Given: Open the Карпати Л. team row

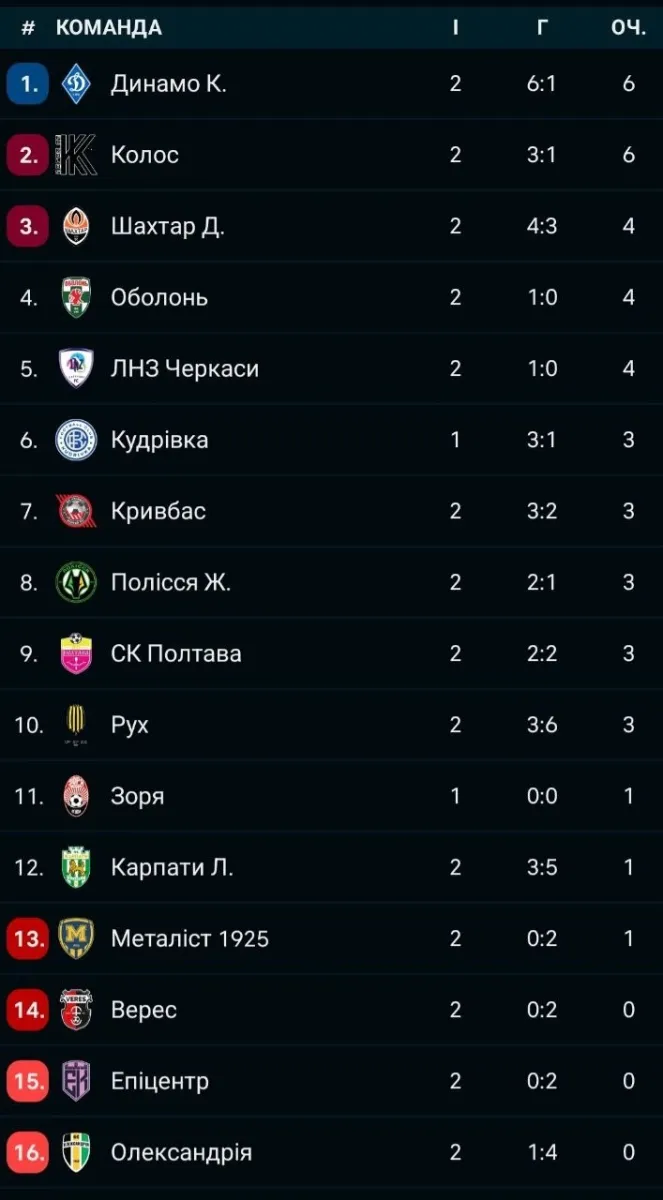Looking at the screenshot, I should tap(331, 867).
